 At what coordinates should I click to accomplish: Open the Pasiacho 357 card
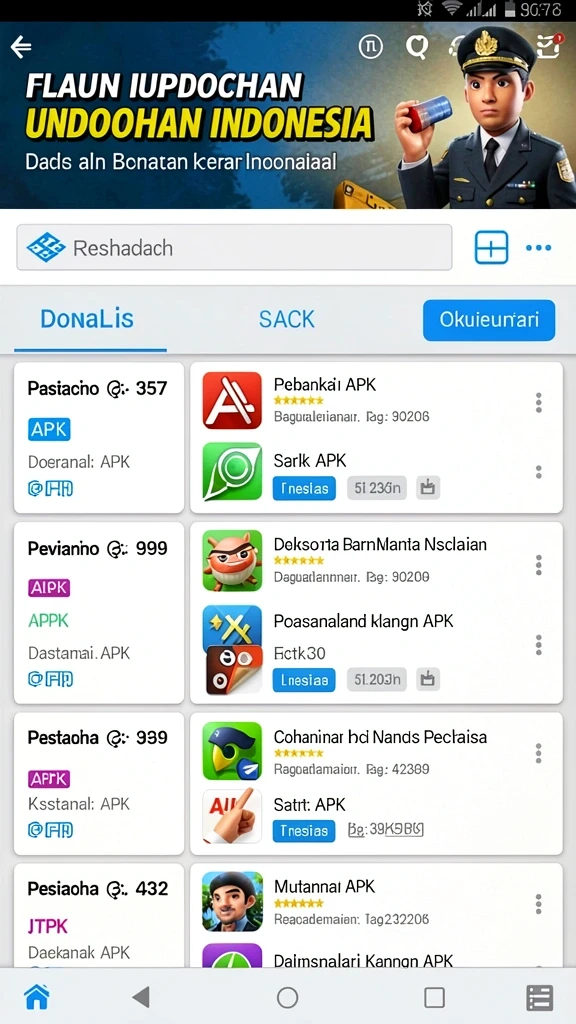point(99,438)
